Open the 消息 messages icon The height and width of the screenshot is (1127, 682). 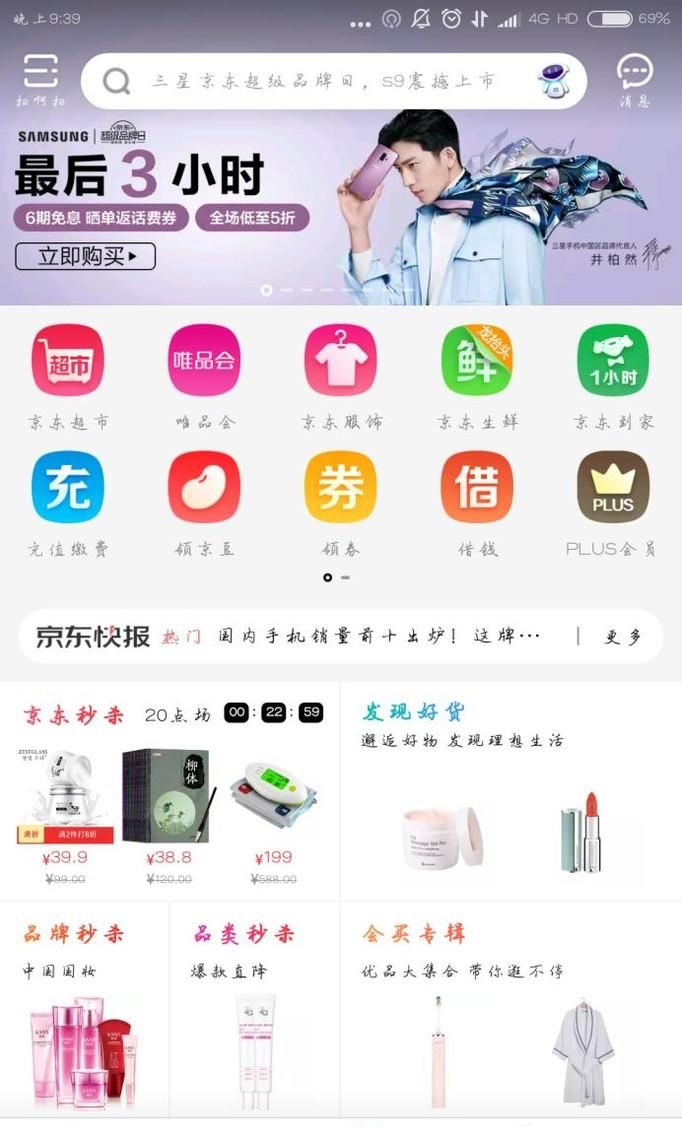[634, 79]
